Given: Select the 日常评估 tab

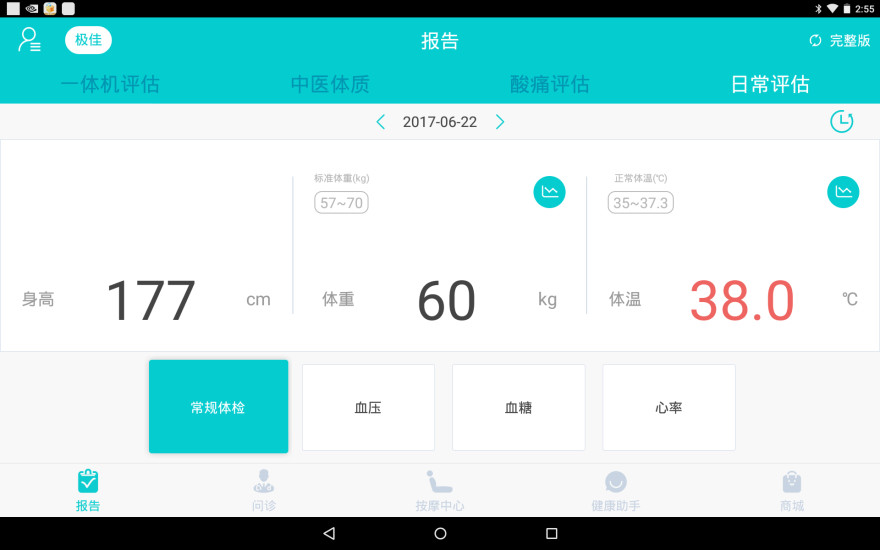Looking at the screenshot, I should point(770,84).
